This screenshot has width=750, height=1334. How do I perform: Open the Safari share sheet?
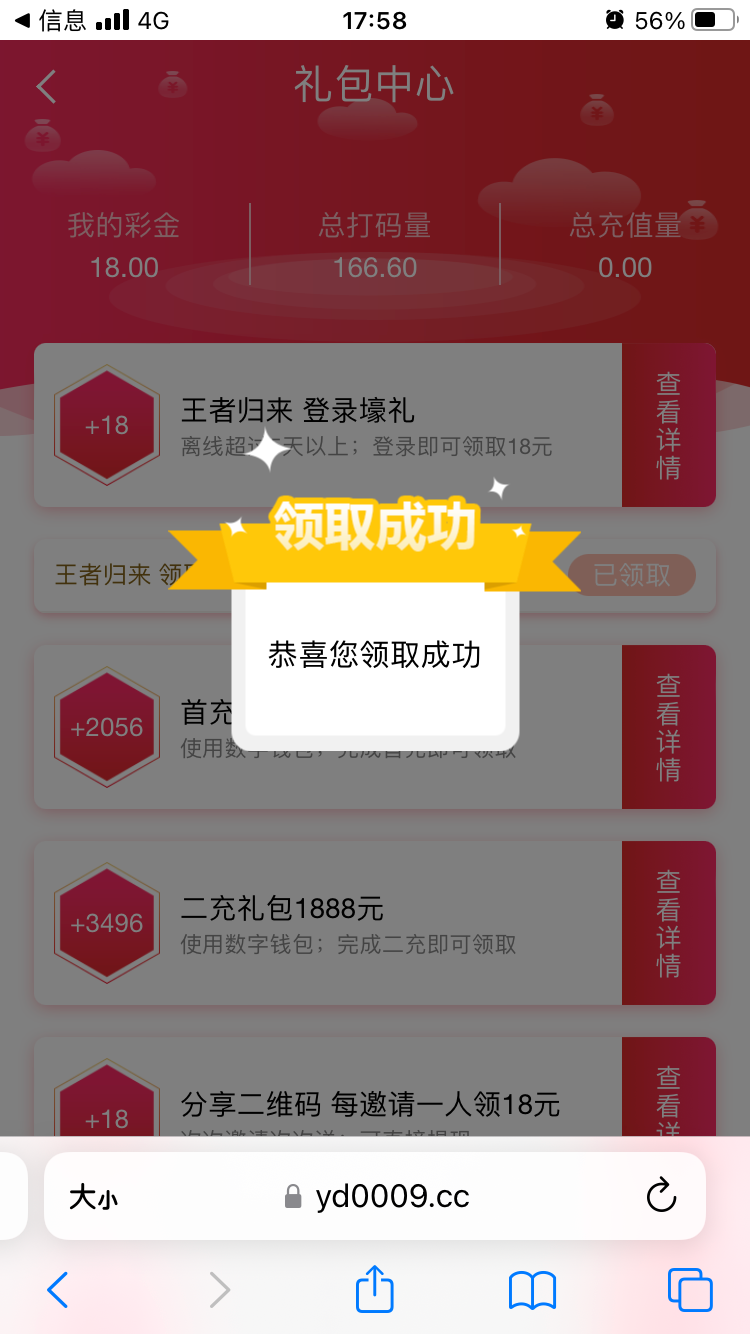click(x=375, y=1289)
